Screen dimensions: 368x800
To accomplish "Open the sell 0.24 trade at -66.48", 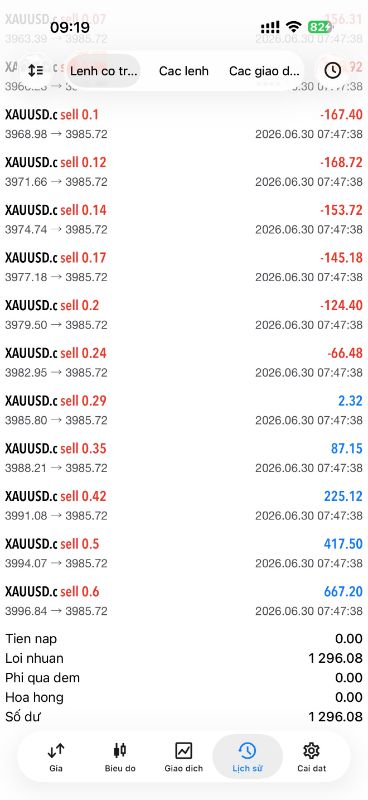I will tap(184, 363).
